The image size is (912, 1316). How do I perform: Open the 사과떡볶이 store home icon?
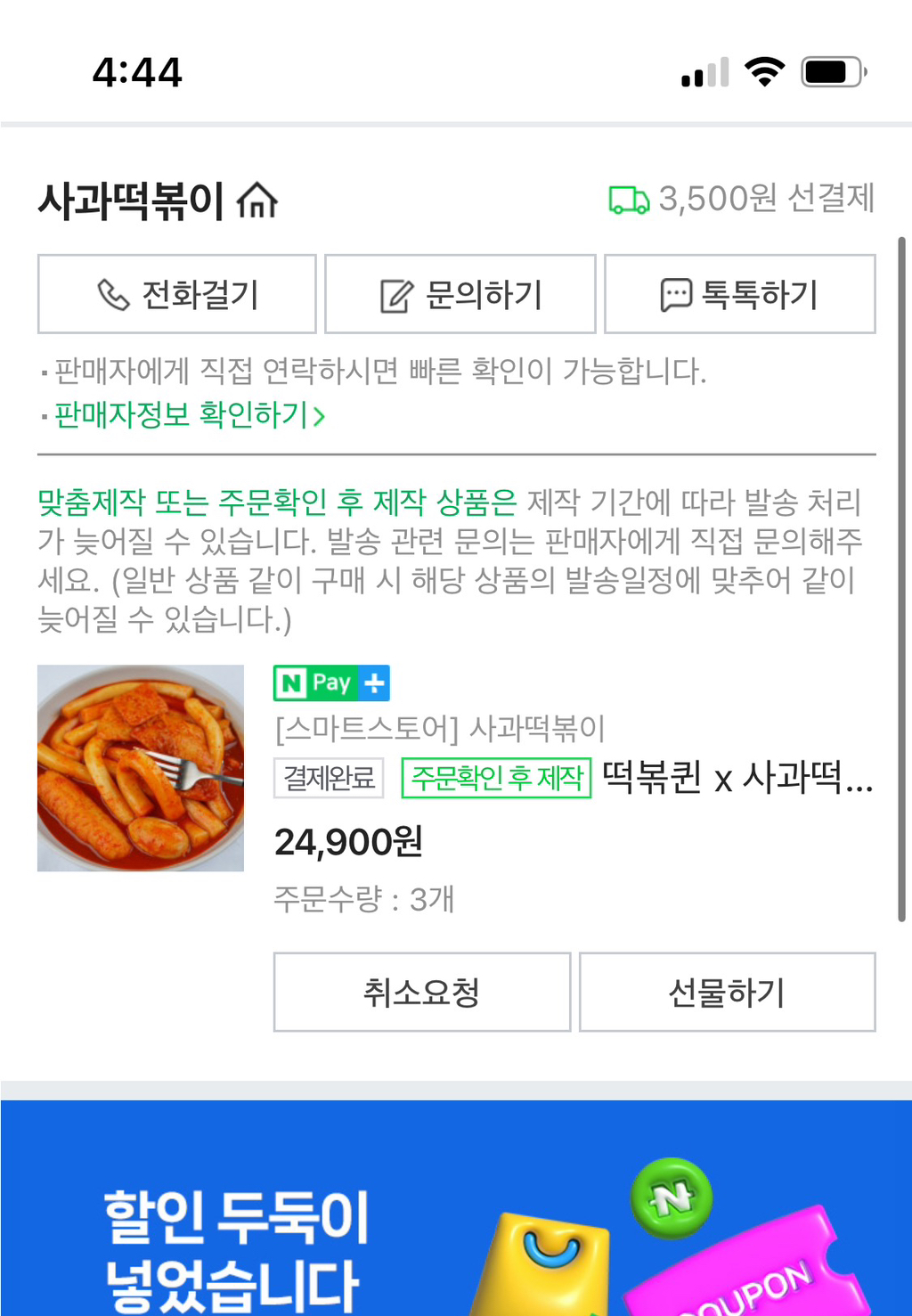click(x=257, y=200)
